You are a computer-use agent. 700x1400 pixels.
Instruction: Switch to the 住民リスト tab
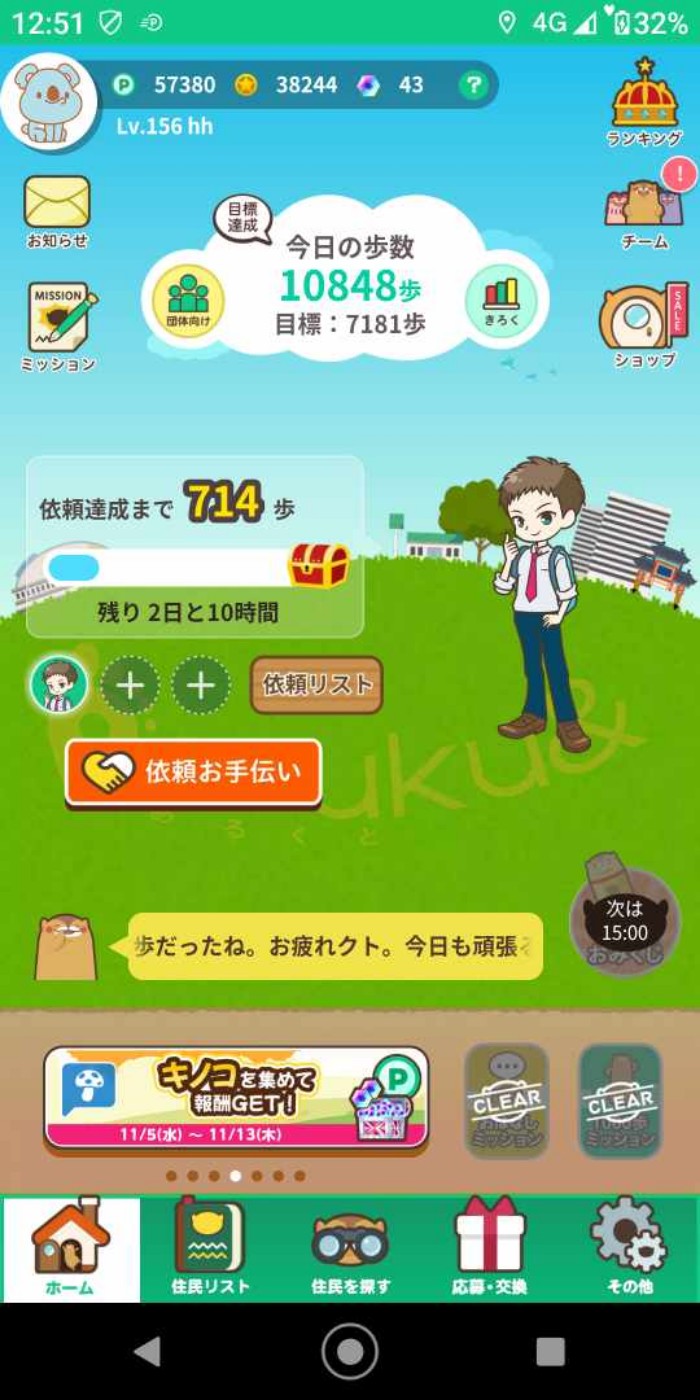tap(209, 1250)
